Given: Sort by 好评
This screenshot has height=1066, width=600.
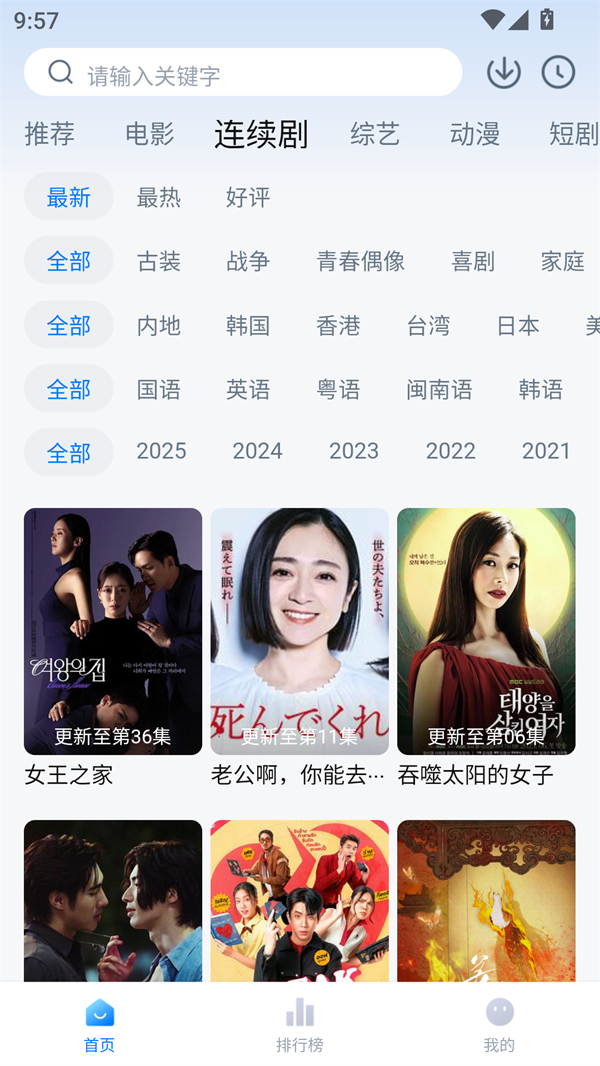Looking at the screenshot, I should (x=248, y=197).
